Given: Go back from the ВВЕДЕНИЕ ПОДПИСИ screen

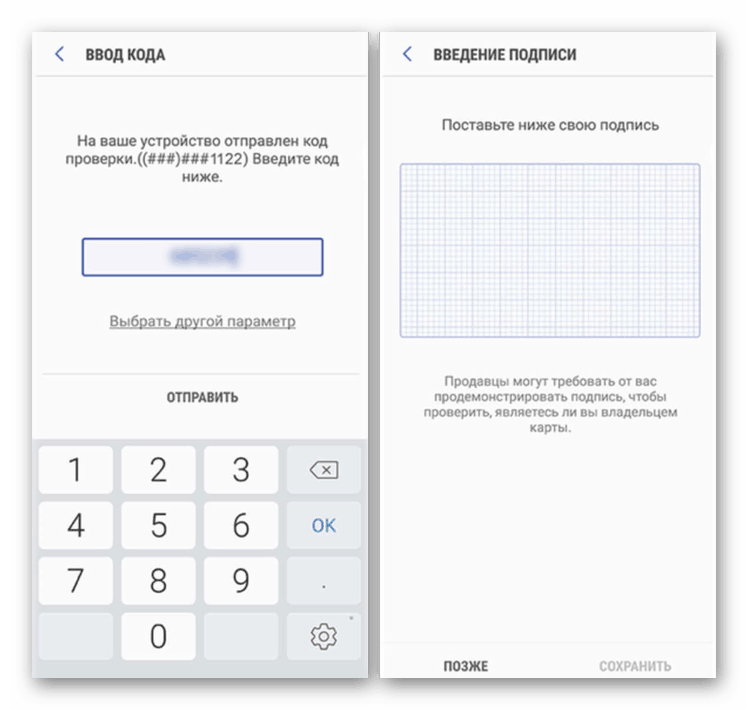Looking at the screenshot, I should [x=407, y=54].
